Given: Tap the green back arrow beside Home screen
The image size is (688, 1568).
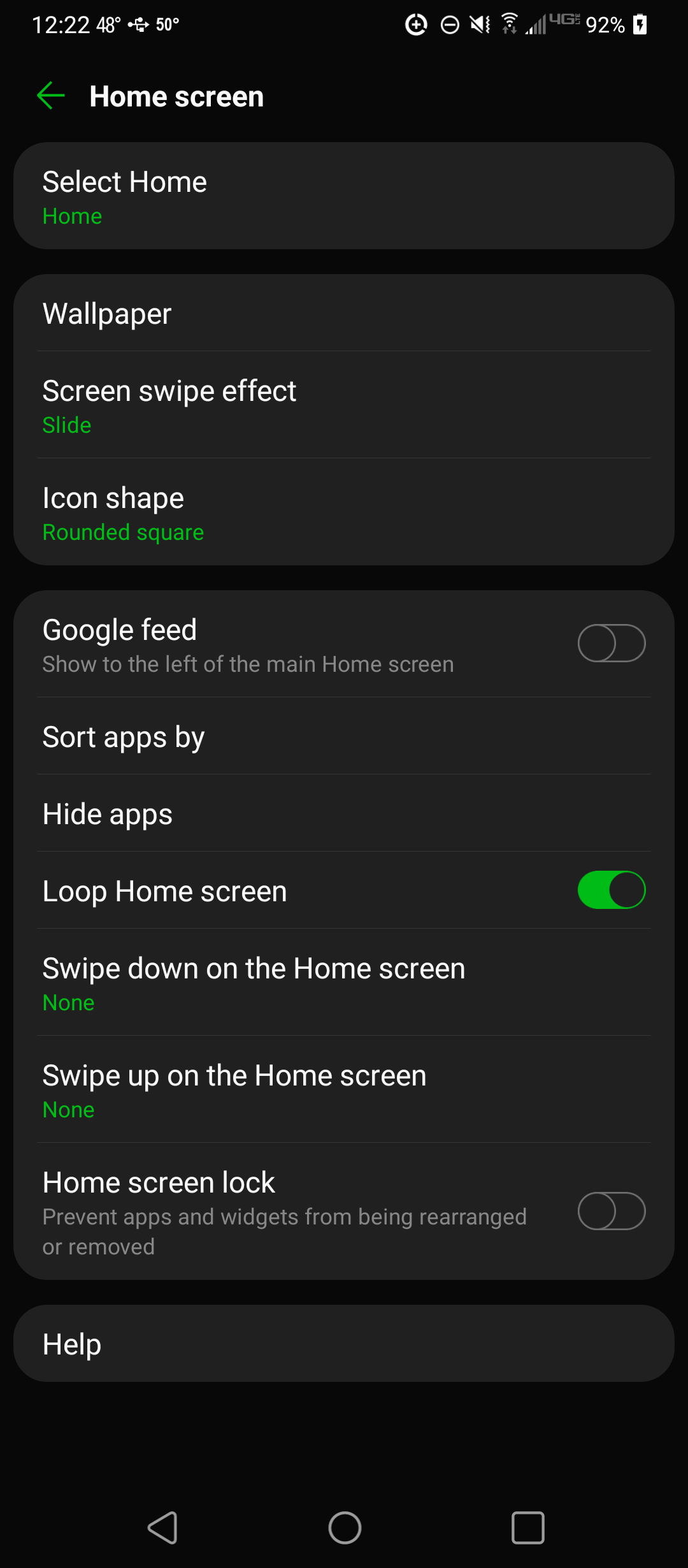Looking at the screenshot, I should (x=50, y=96).
